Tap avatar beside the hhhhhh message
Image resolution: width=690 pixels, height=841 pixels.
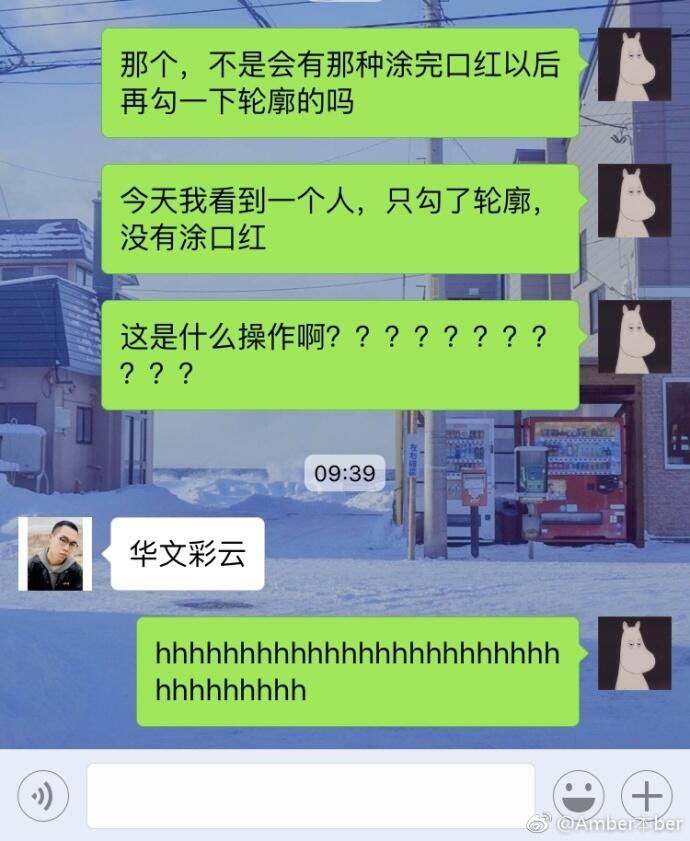click(634, 653)
